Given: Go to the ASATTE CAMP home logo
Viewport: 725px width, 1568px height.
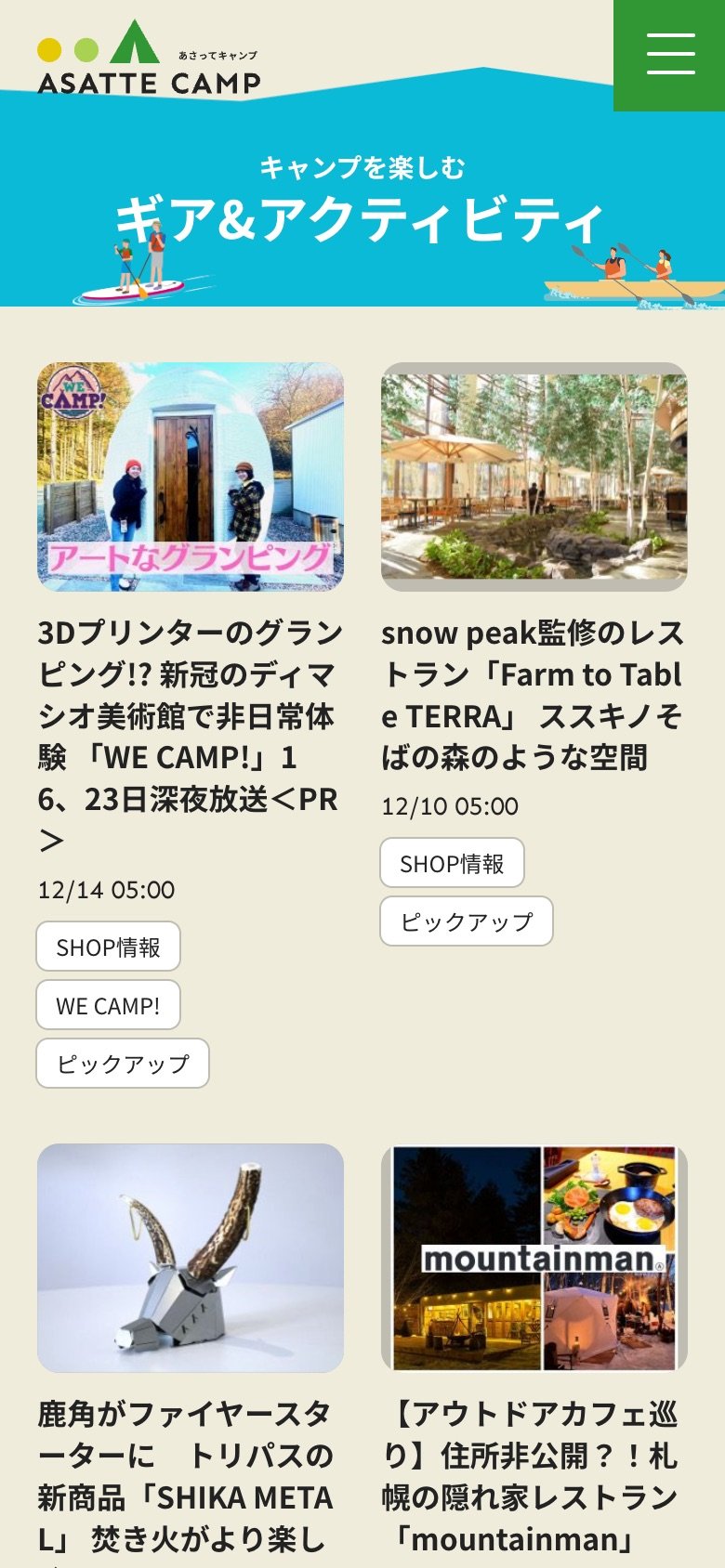Looking at the screenshot, I should (149, 60).
